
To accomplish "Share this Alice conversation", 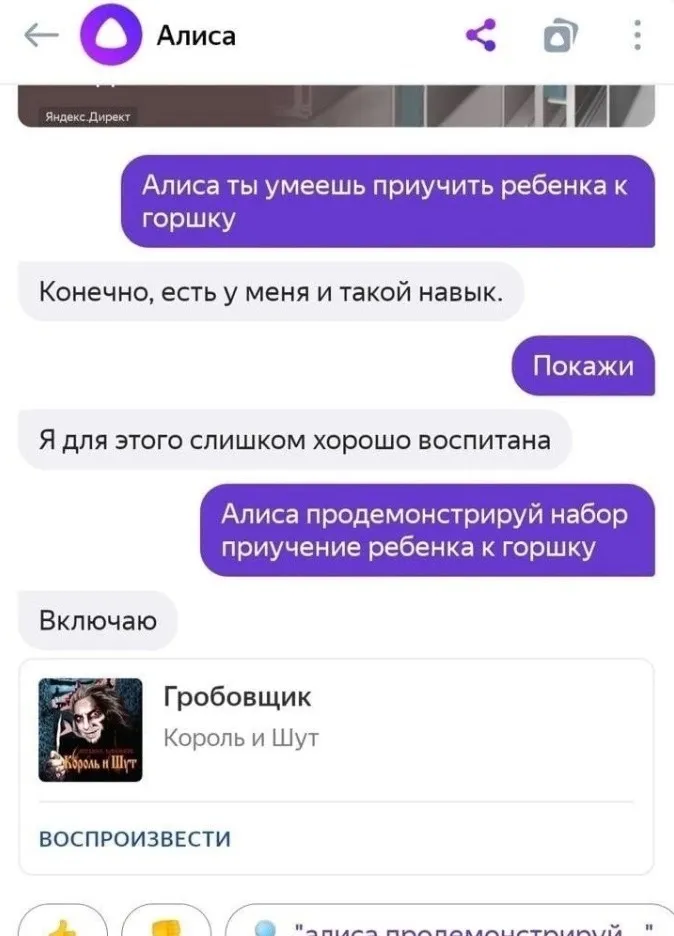I will 481,37.
